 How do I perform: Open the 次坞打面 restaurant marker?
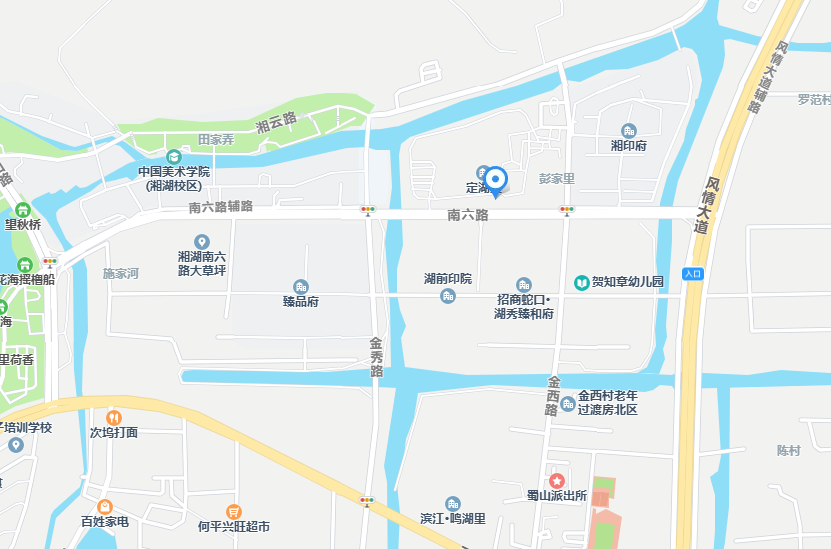point(114,417)
